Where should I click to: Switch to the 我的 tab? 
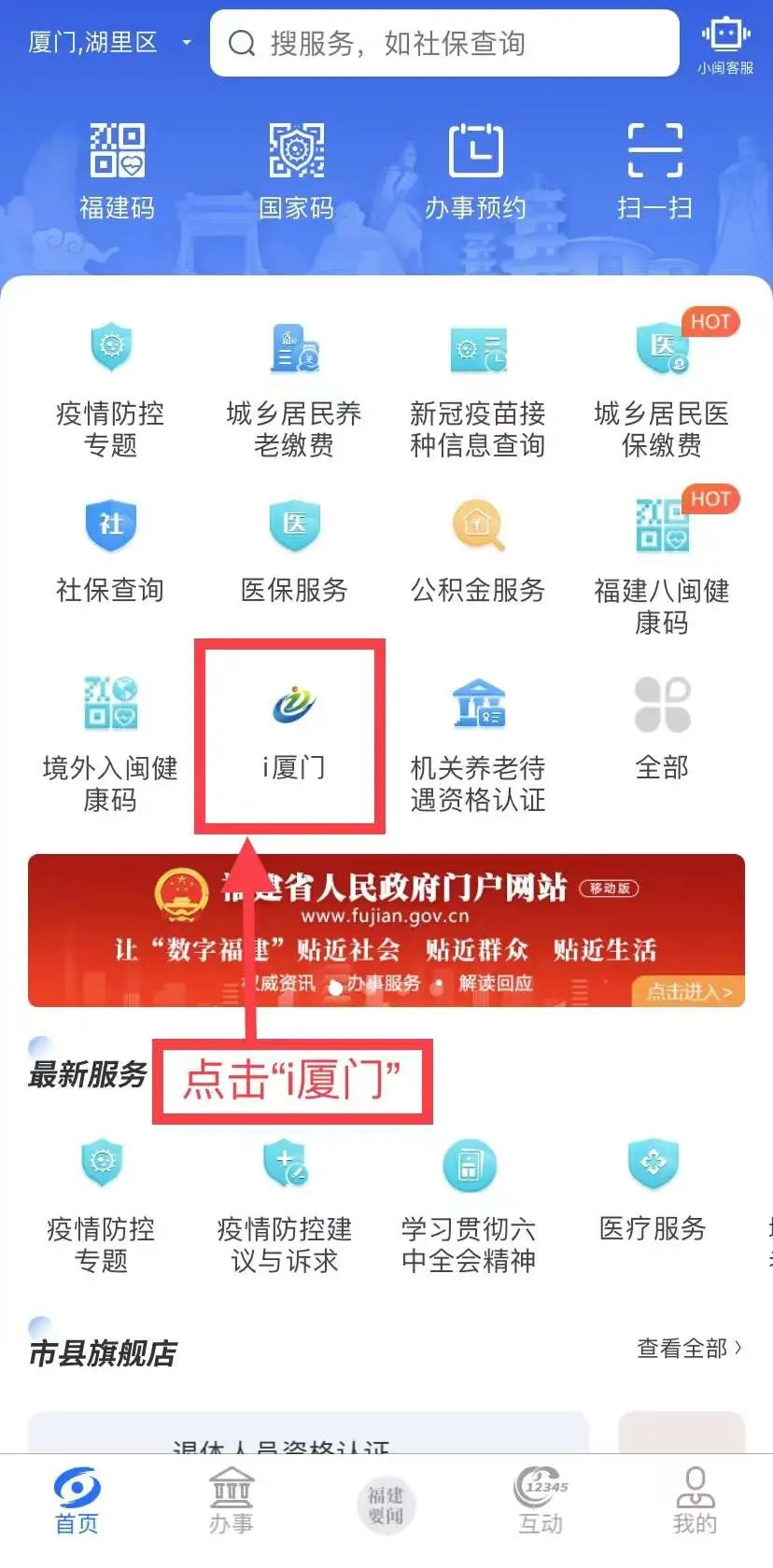pos(695,1500)
